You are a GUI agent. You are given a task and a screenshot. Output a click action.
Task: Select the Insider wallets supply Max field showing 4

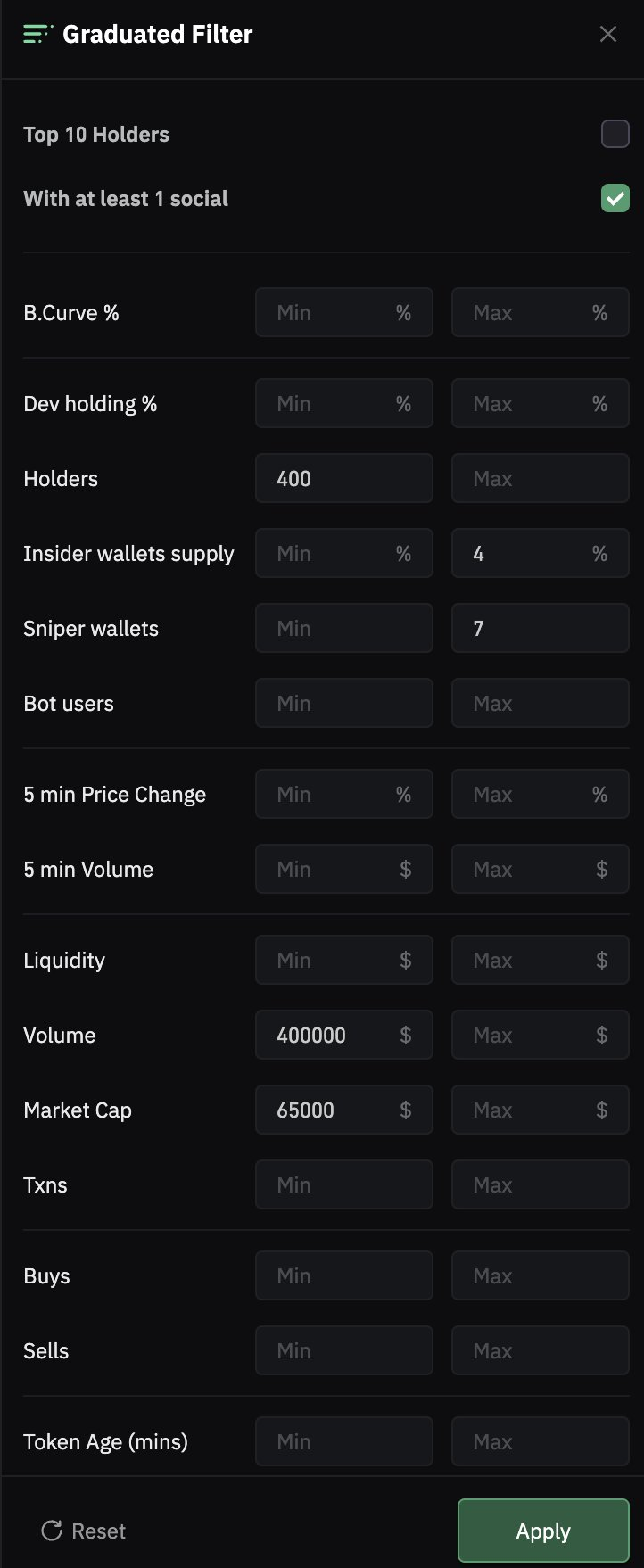pyautogui.click(x=540, y=553)
